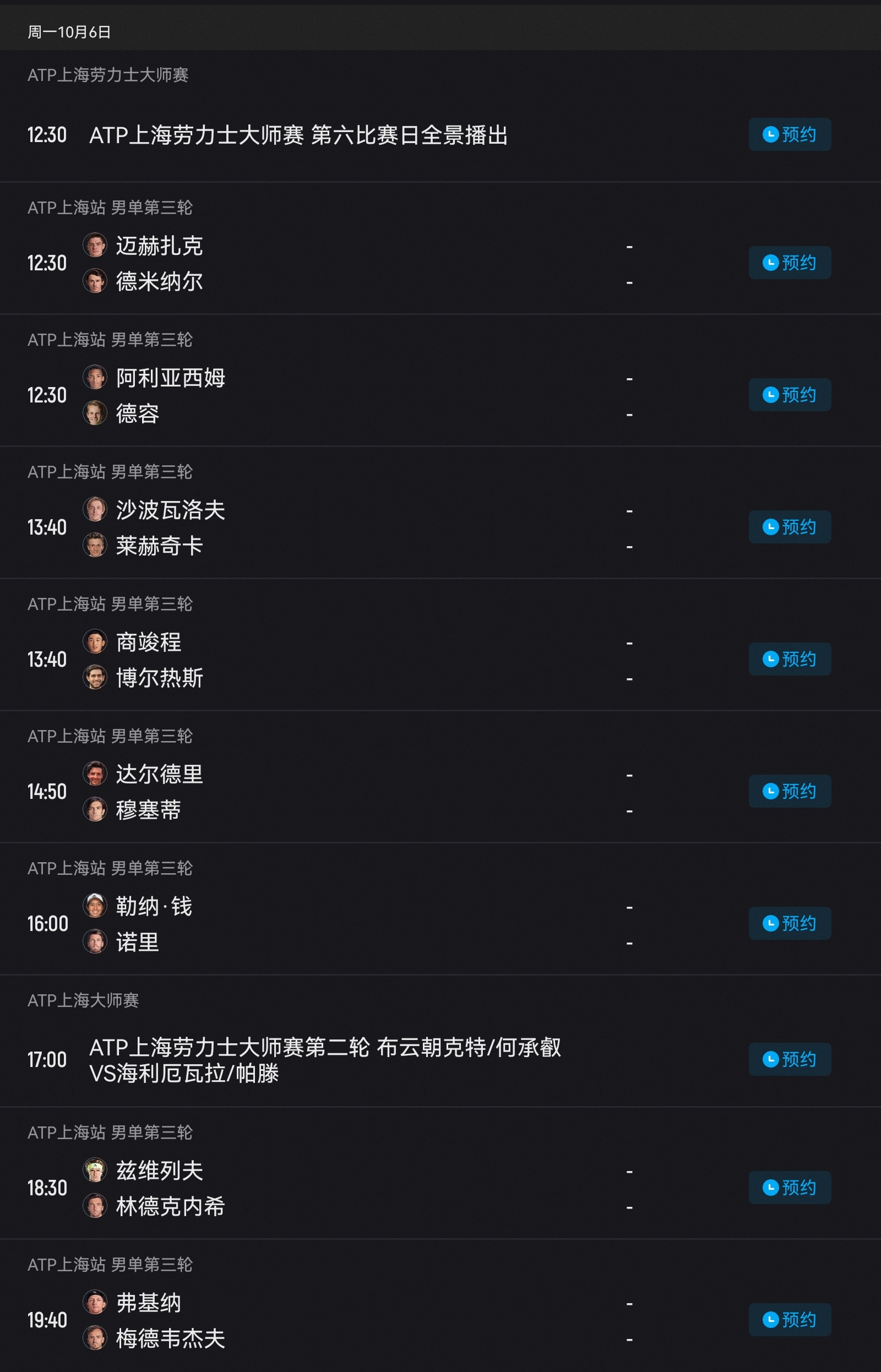Tap 预约 for 阿利亚西姆 vs 德容
Viewport: 881px width, 1372px height.
coord(789,395)
